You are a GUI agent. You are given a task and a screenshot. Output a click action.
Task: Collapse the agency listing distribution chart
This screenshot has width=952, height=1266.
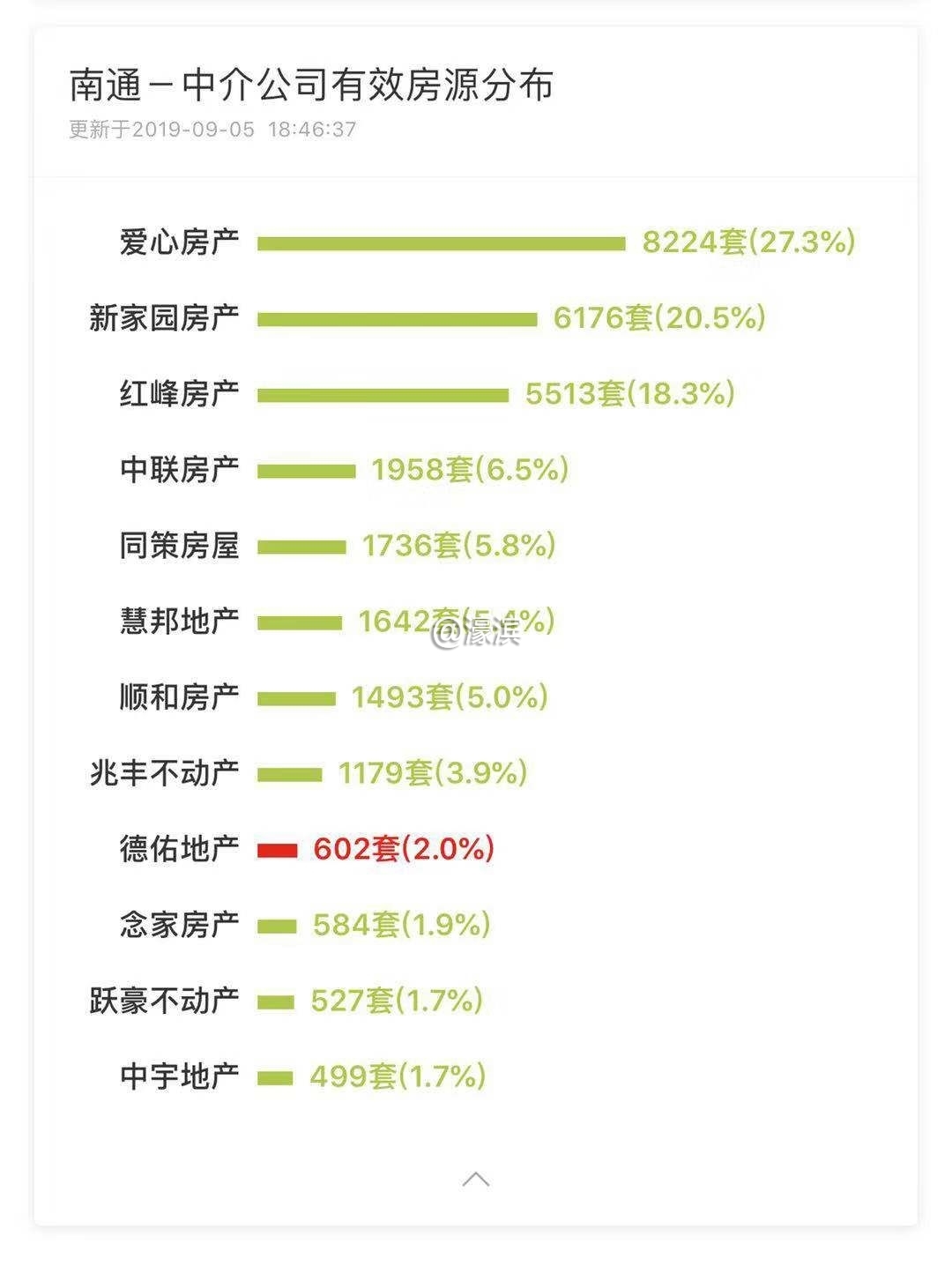(476, 1179)
